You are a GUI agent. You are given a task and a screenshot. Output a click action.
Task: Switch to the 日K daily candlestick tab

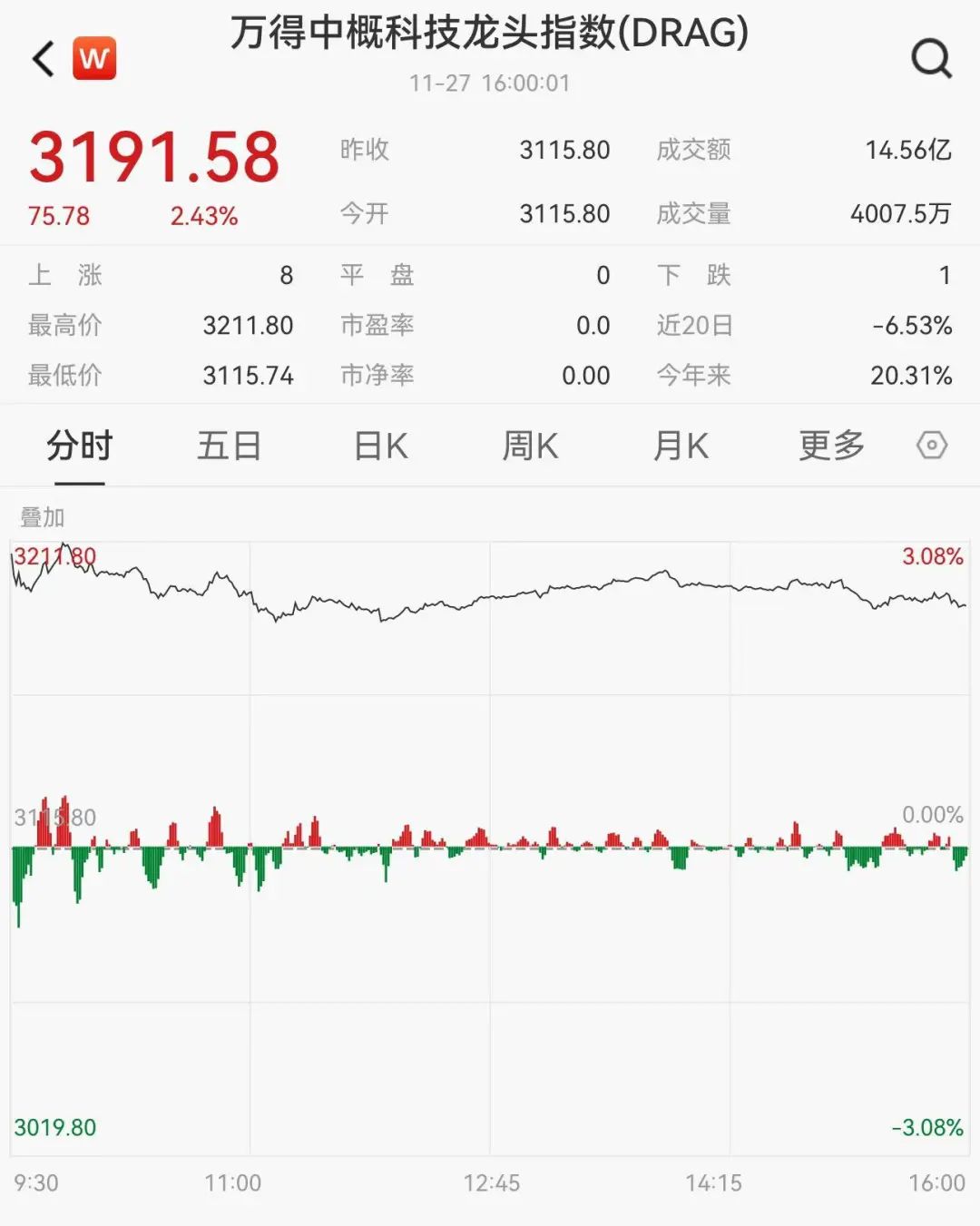click(x=381, y=446)
